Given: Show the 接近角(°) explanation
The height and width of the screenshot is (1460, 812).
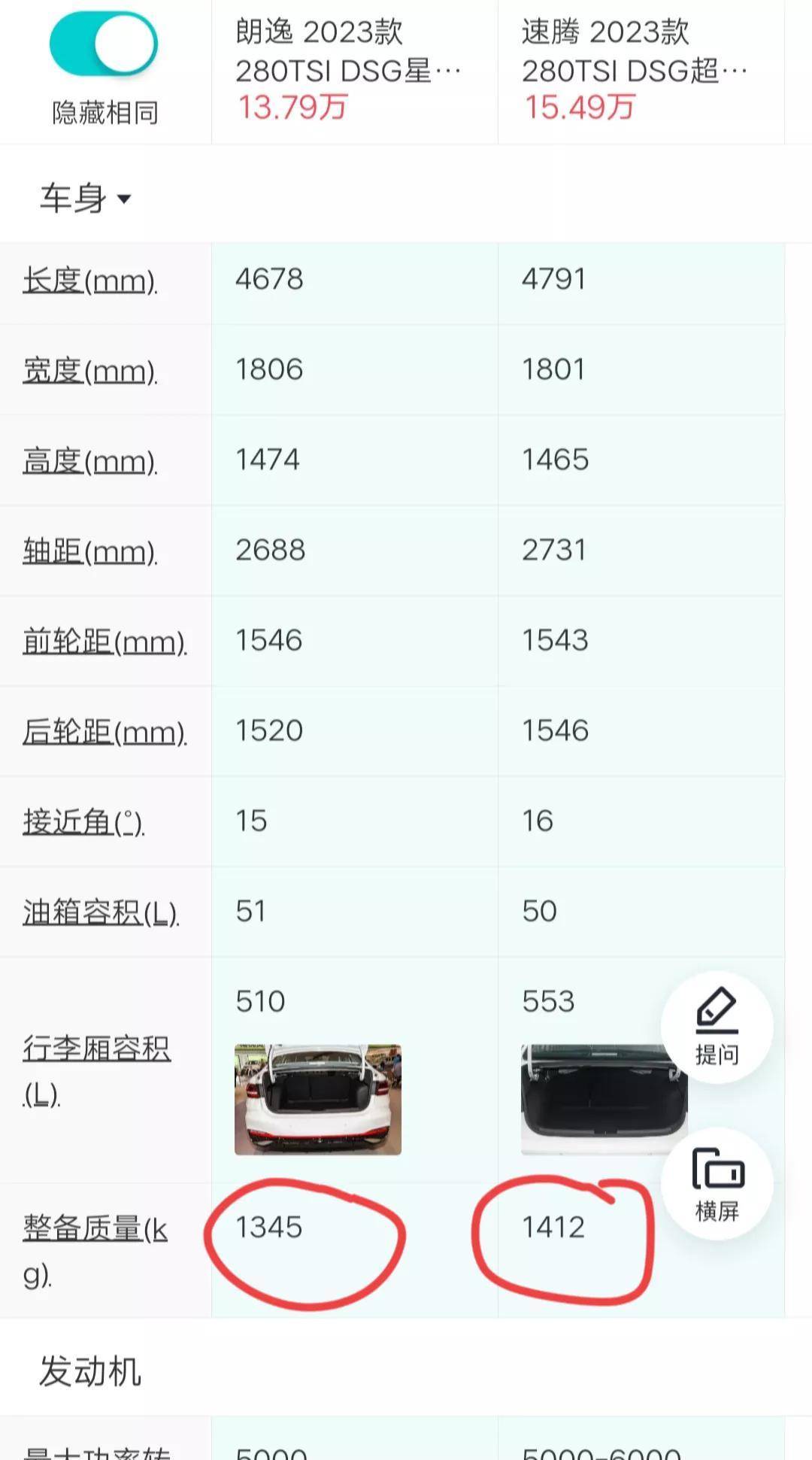Looking at the screenshot, I should (83, 822).
